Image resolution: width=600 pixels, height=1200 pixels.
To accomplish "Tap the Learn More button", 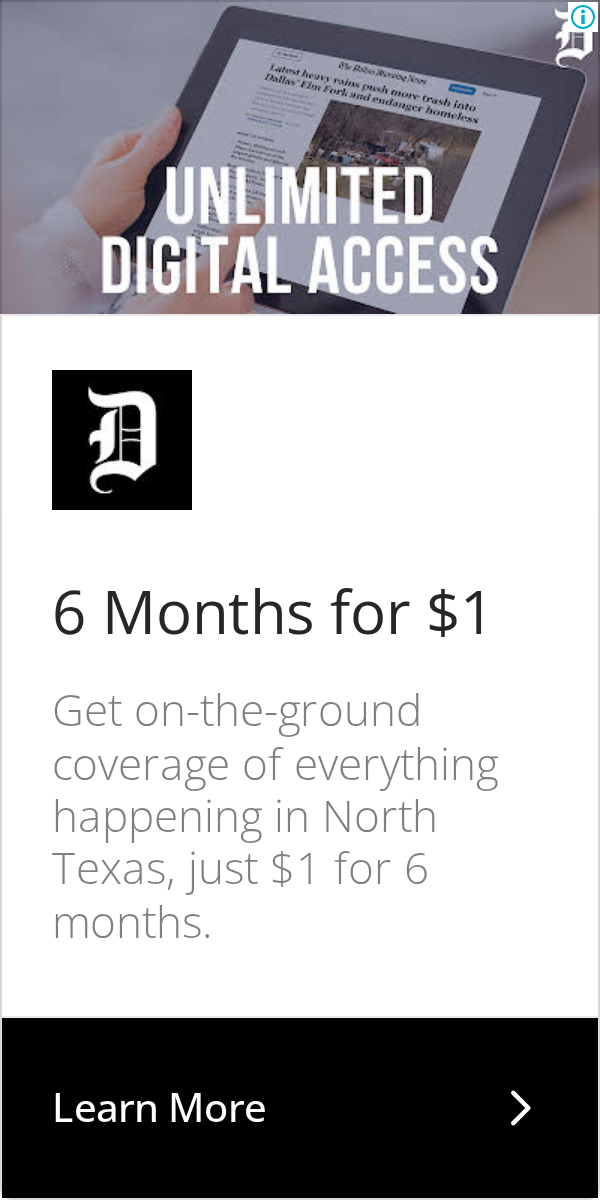I will [x=300, y=1108].
